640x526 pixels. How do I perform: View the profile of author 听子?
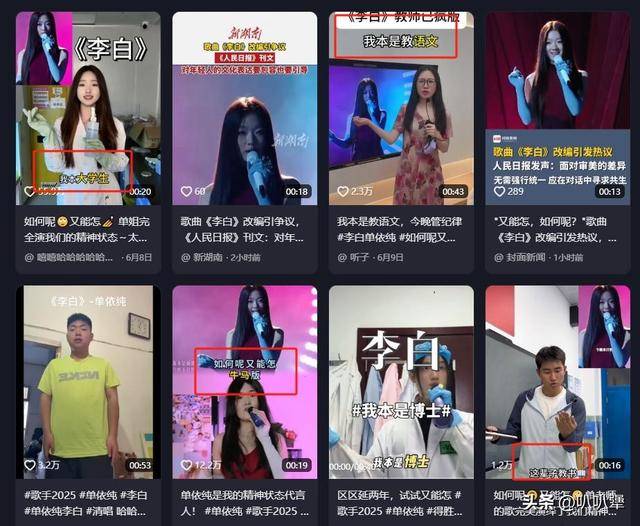[x=360, y=257]
